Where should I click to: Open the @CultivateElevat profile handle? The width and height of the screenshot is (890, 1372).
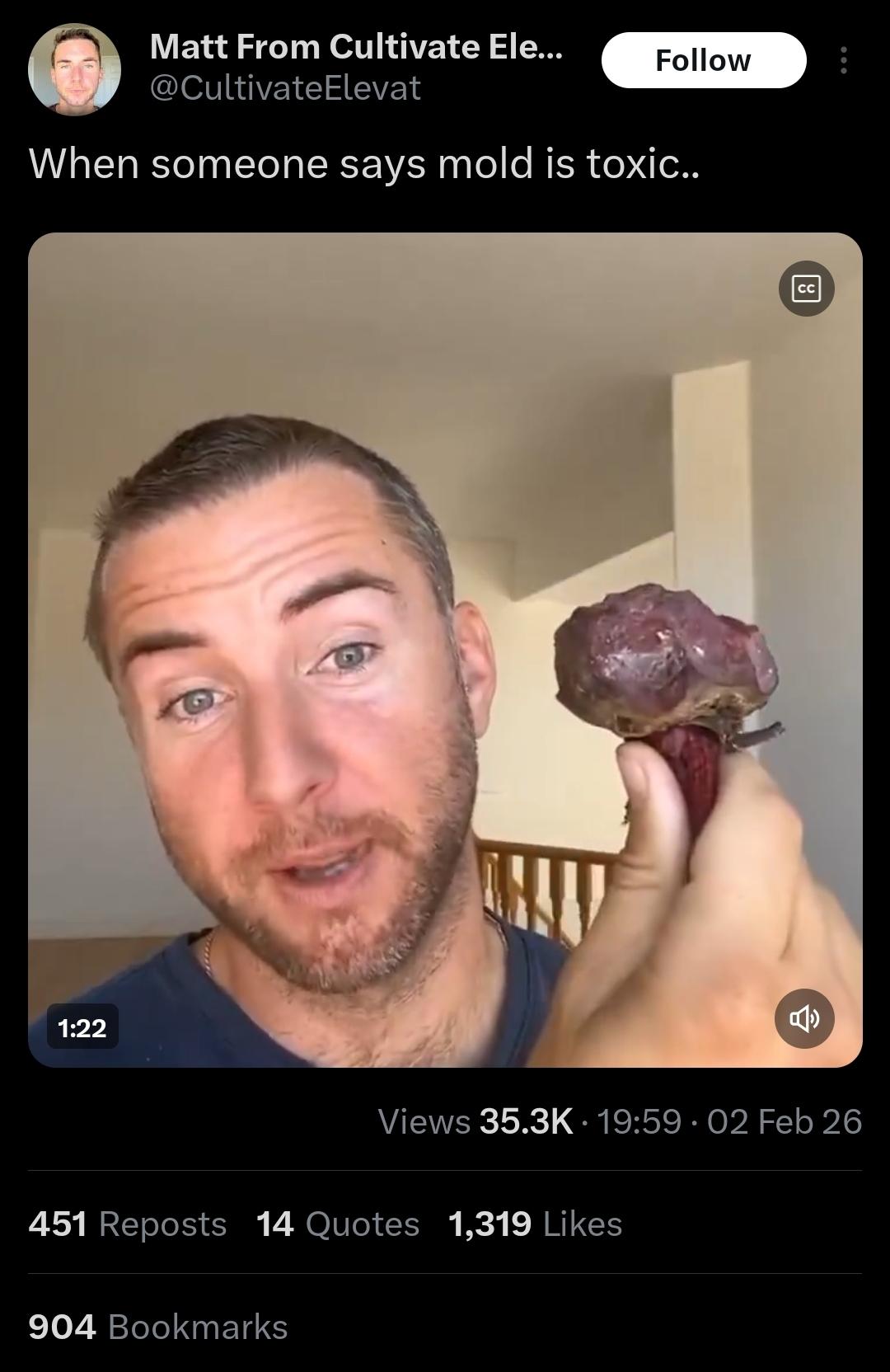285,87
